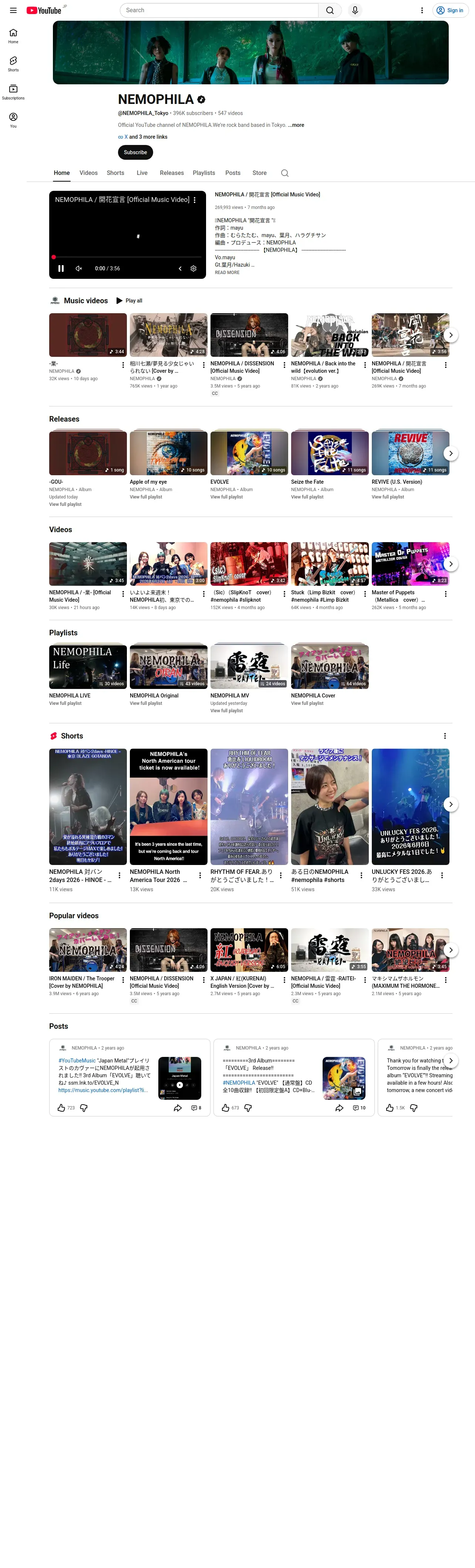Screen dimensions: 475x1568
Task: Unmute the featured video player
Action: (78, 268)
